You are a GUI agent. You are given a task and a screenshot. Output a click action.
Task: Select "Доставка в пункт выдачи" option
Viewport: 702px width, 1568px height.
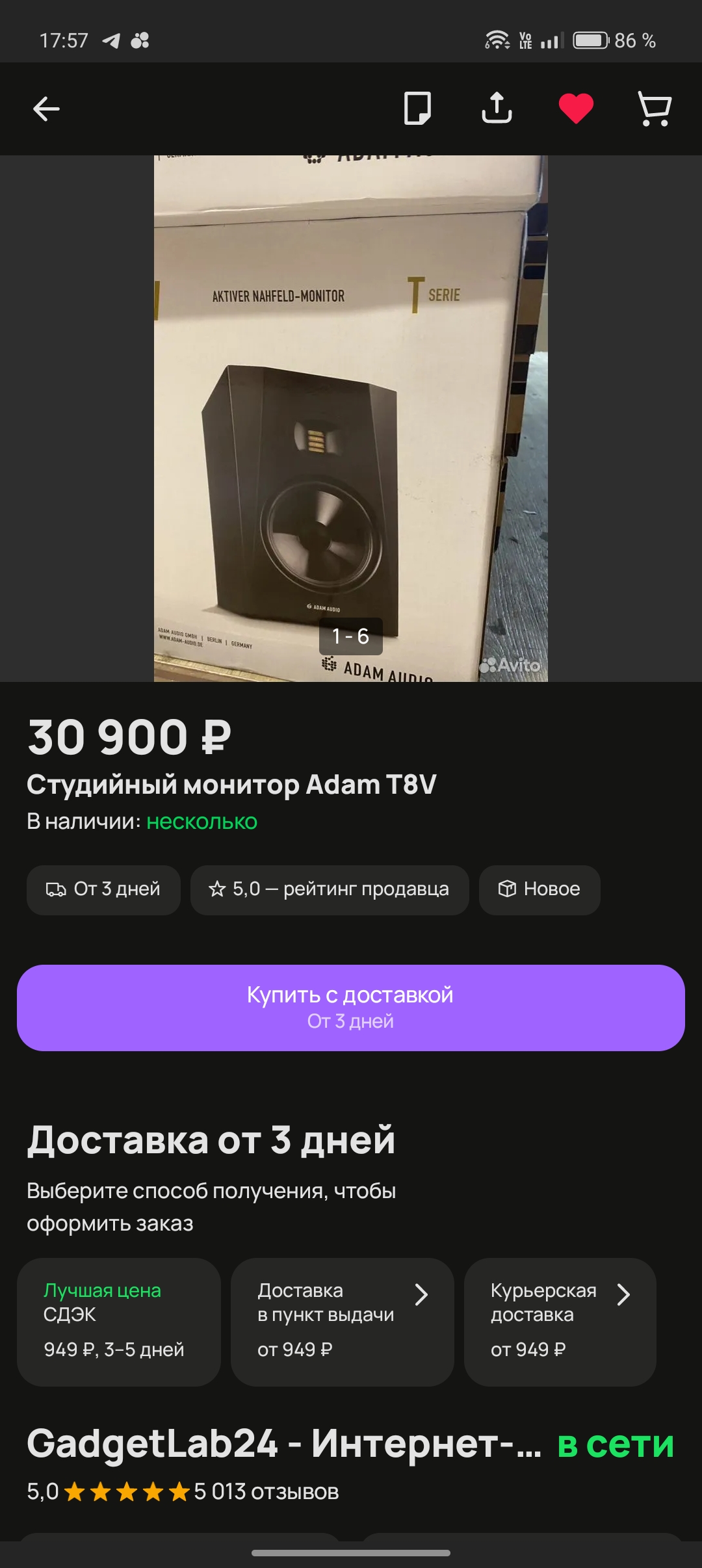[342, 1321]
